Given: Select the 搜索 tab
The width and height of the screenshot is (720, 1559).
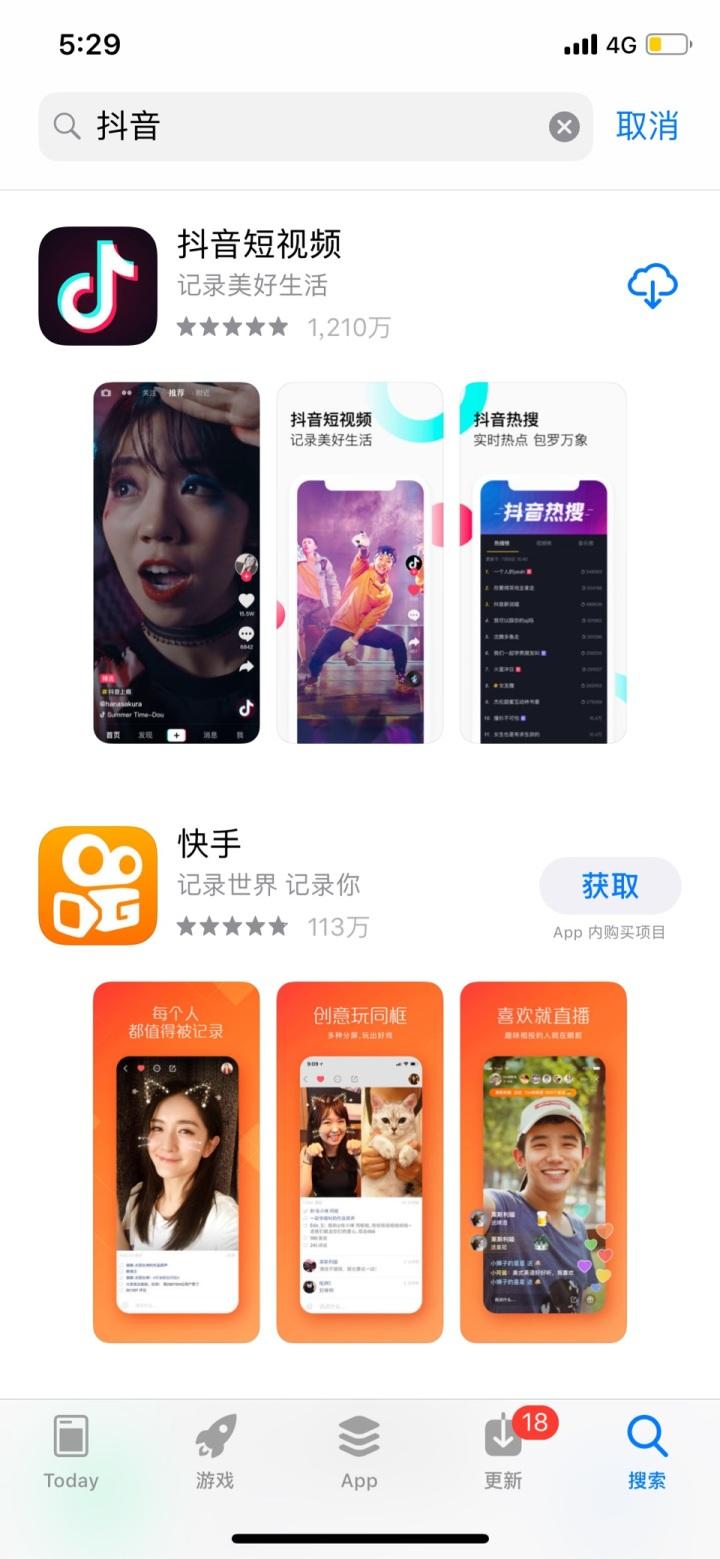Looking at the screenshot, I should click(x=647, y=1452).
